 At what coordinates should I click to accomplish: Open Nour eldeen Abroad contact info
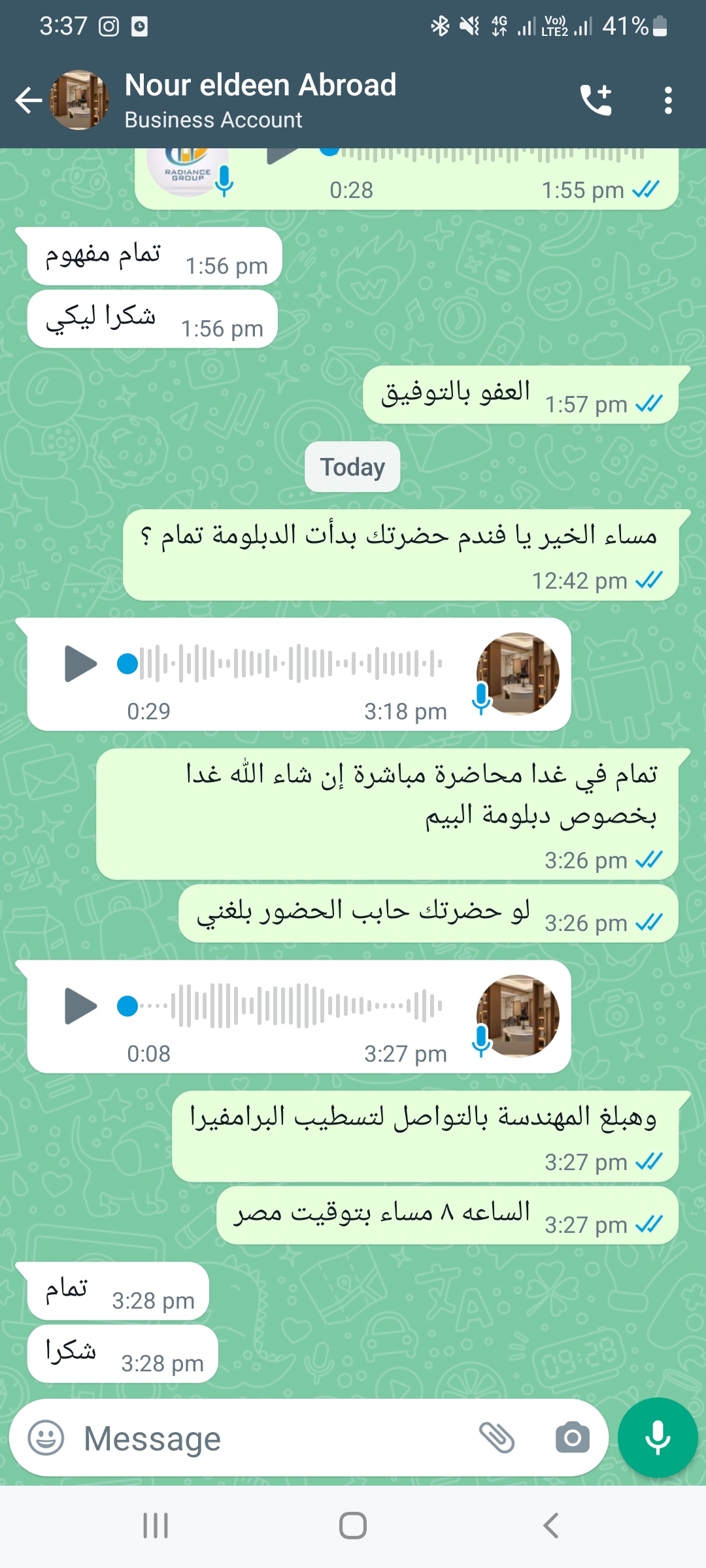click(x=260, y=101)
